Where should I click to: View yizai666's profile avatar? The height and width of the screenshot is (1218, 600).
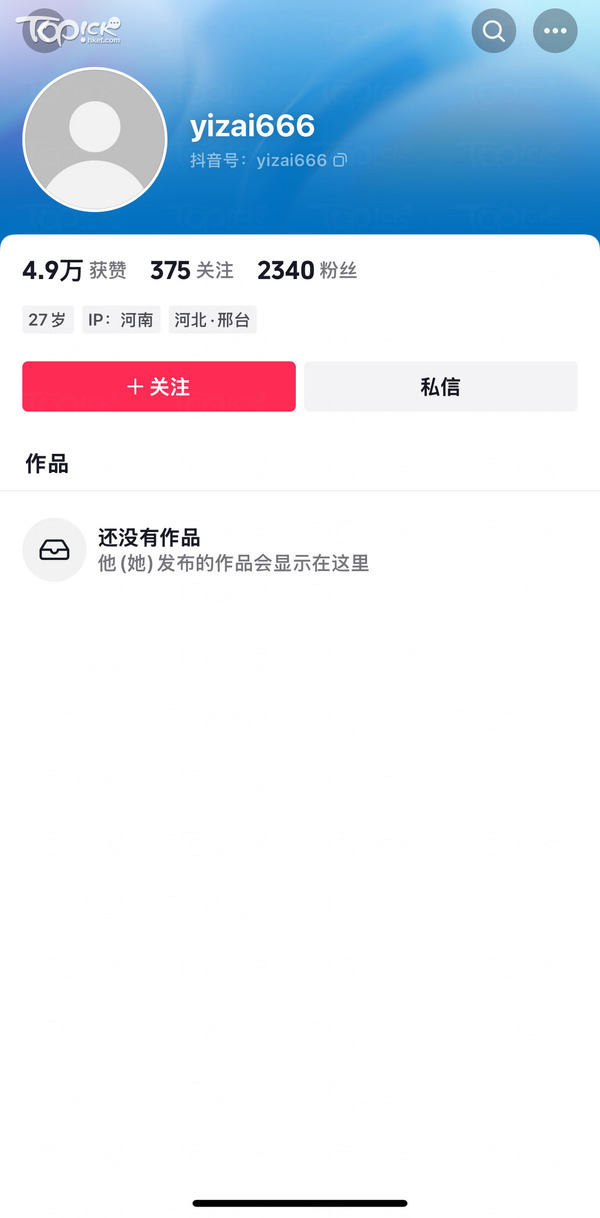[x=95, y=140]
